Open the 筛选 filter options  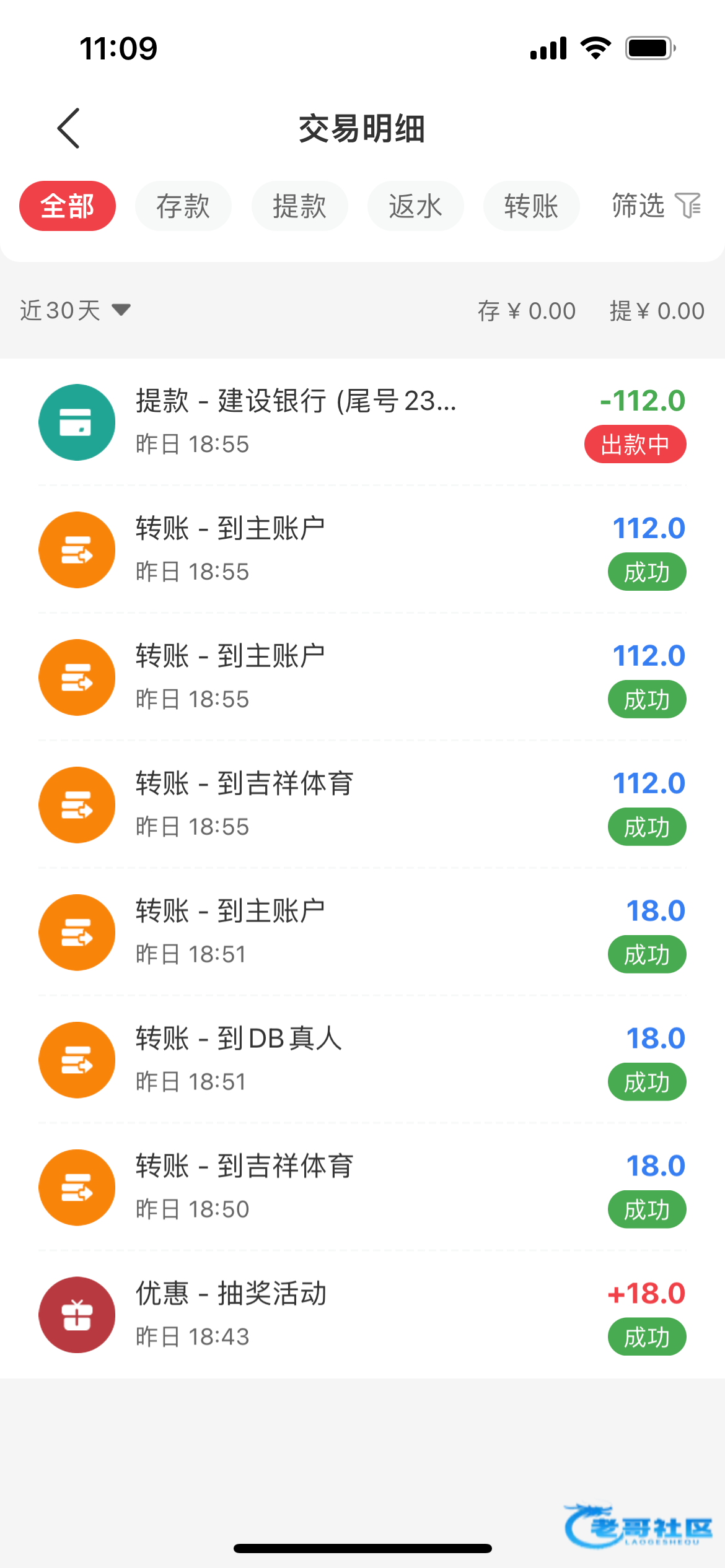[655, 206]
